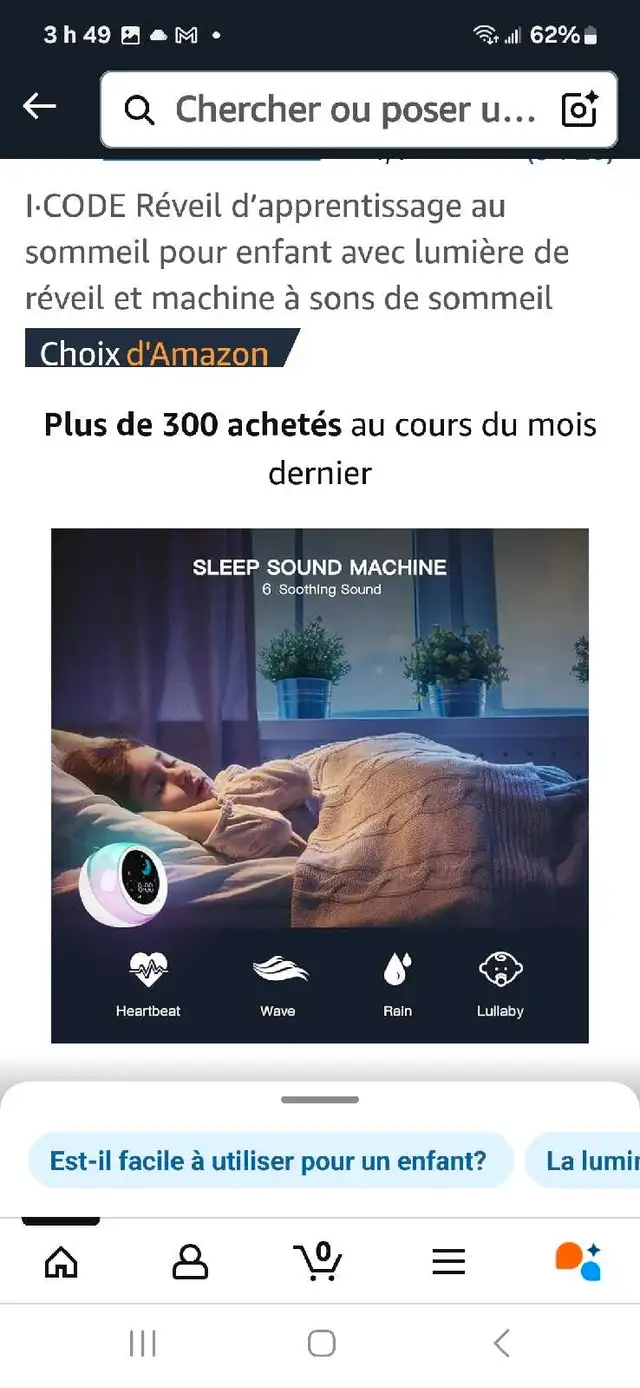
Task: Open the shopping cart with 0 items
Action: click(318, 1261)
